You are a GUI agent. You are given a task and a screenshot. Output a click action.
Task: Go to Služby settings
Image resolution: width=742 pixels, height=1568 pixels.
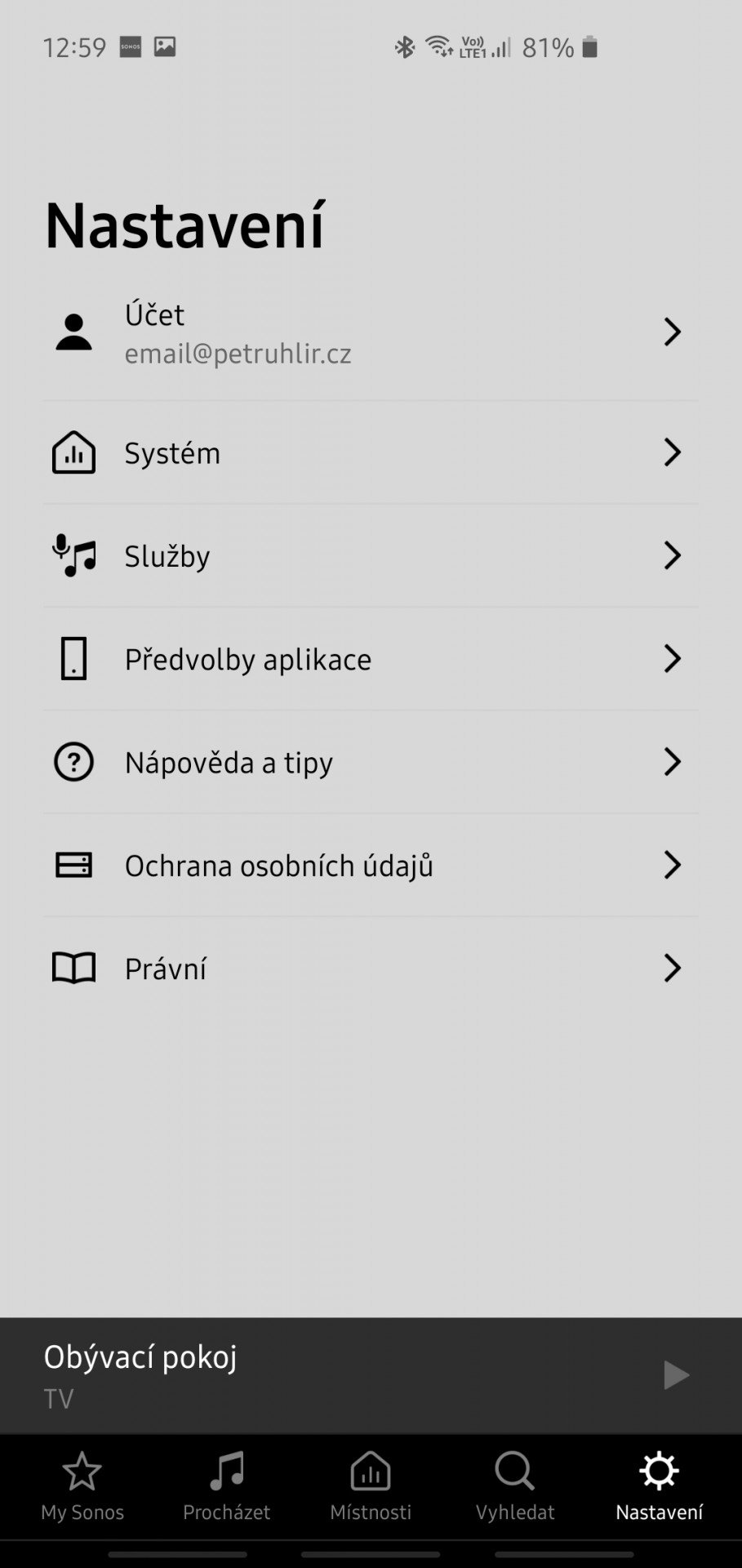point(371,555)
